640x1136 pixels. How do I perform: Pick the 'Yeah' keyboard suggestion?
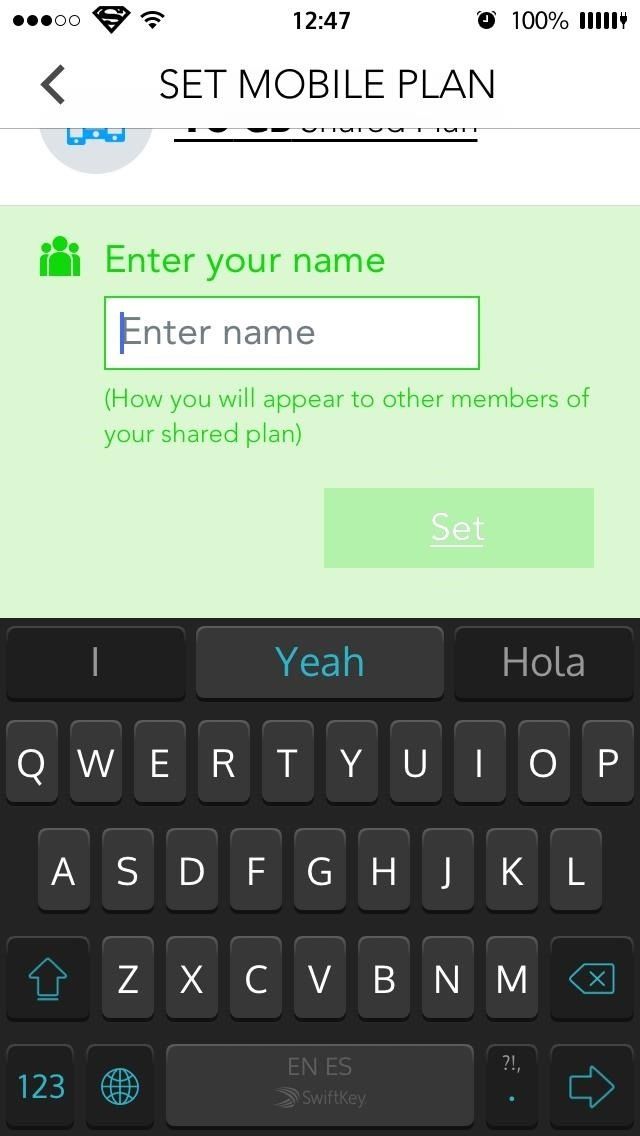pyautogui.click(x=319, y=662)
